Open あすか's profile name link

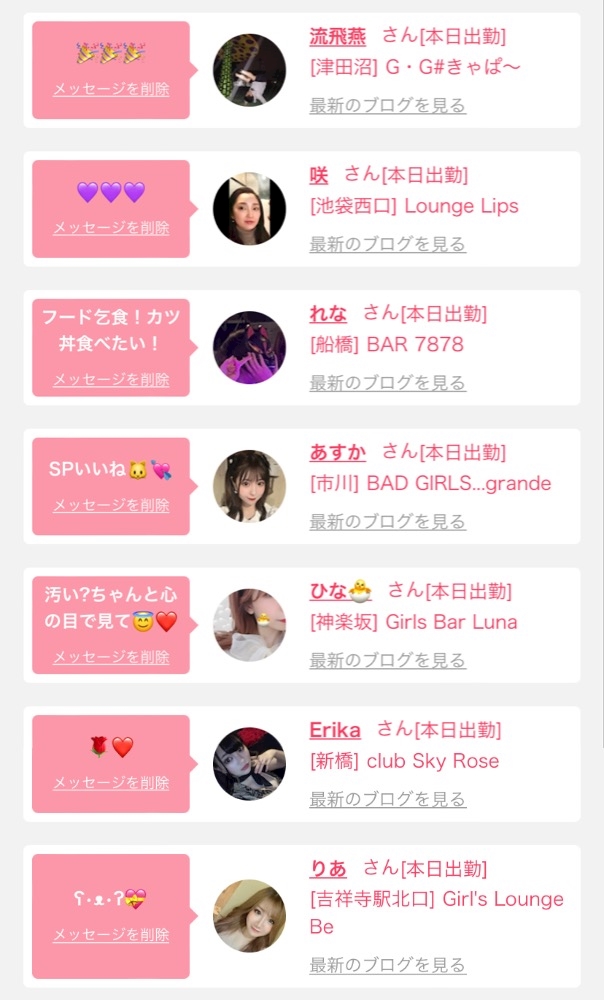pyautogui.click(x=337, y=452)
